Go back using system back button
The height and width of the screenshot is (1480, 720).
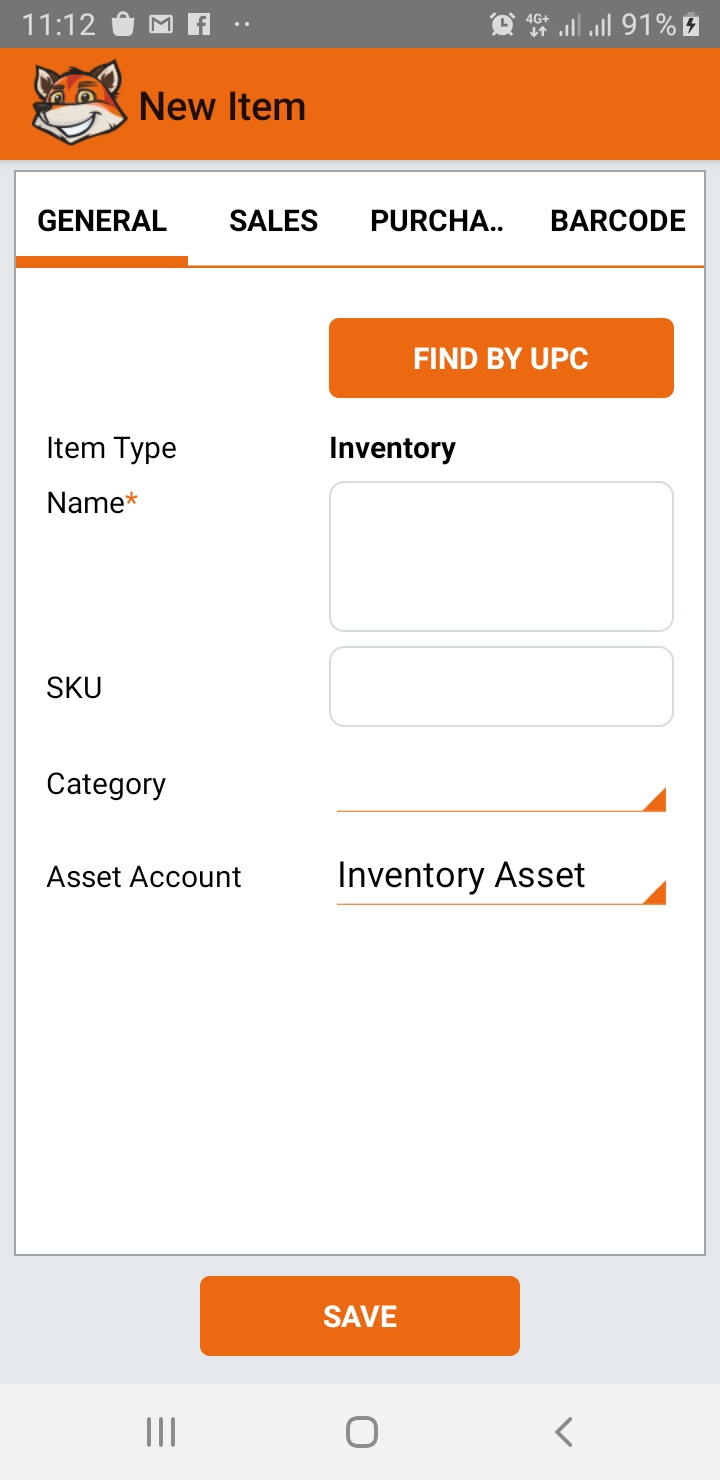[x=563, y=1432]
